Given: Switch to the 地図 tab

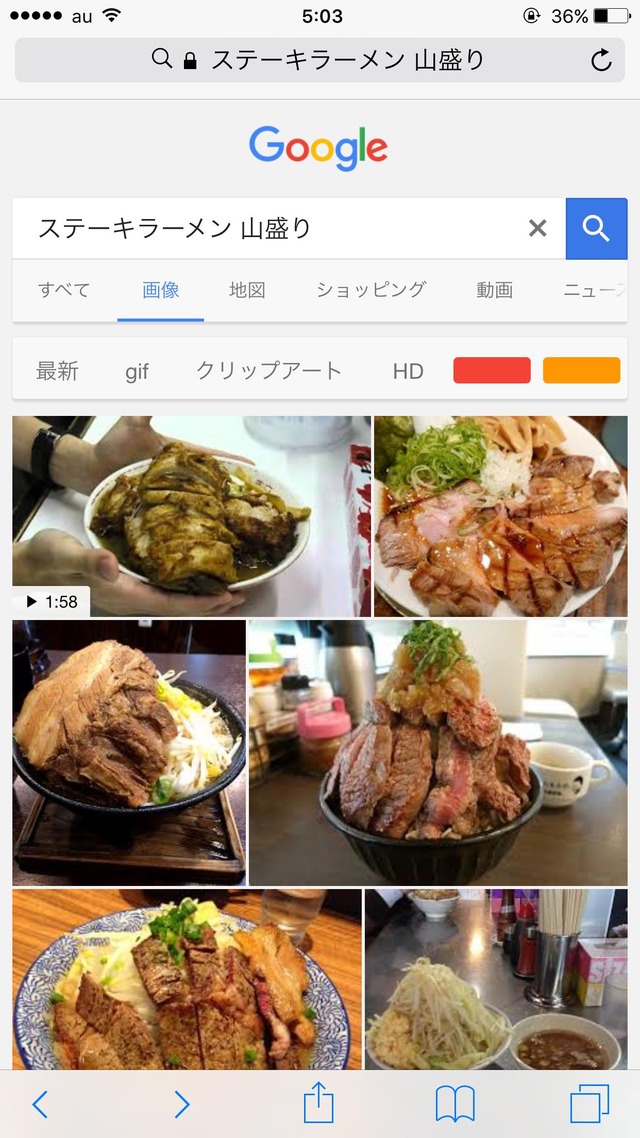Looking at the screenshot, I should tap(247, 290).
